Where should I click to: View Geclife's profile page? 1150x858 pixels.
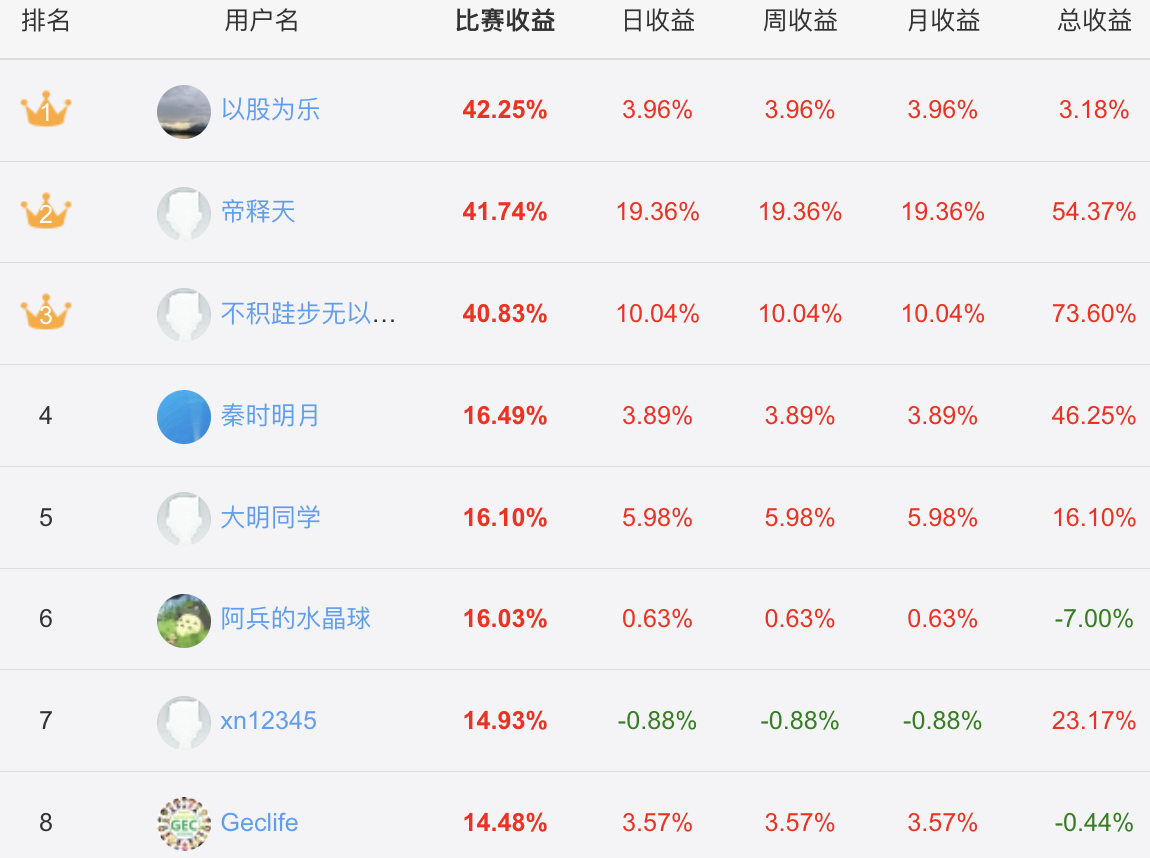(x=259, y=823)
